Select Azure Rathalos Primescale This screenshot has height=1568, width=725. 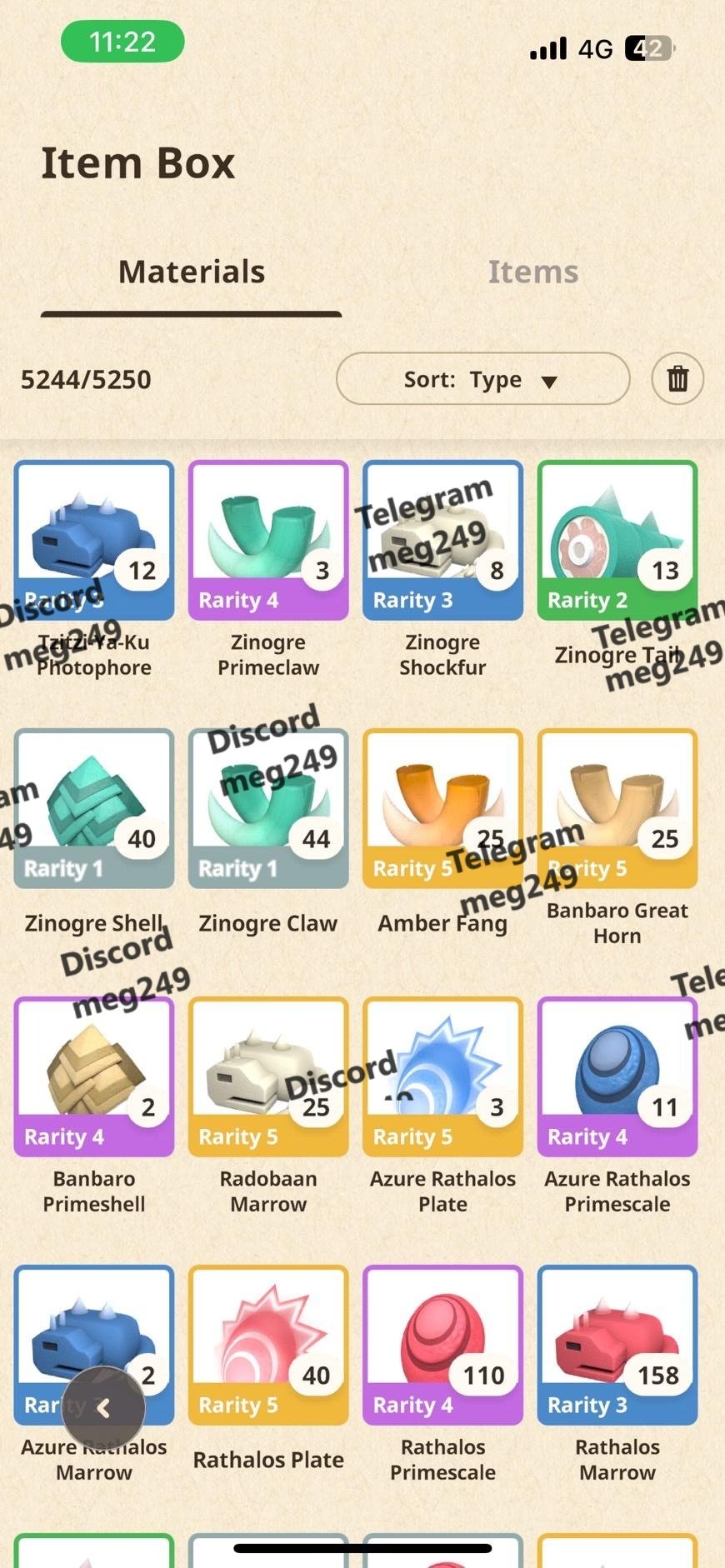(x=617, y=1076)
